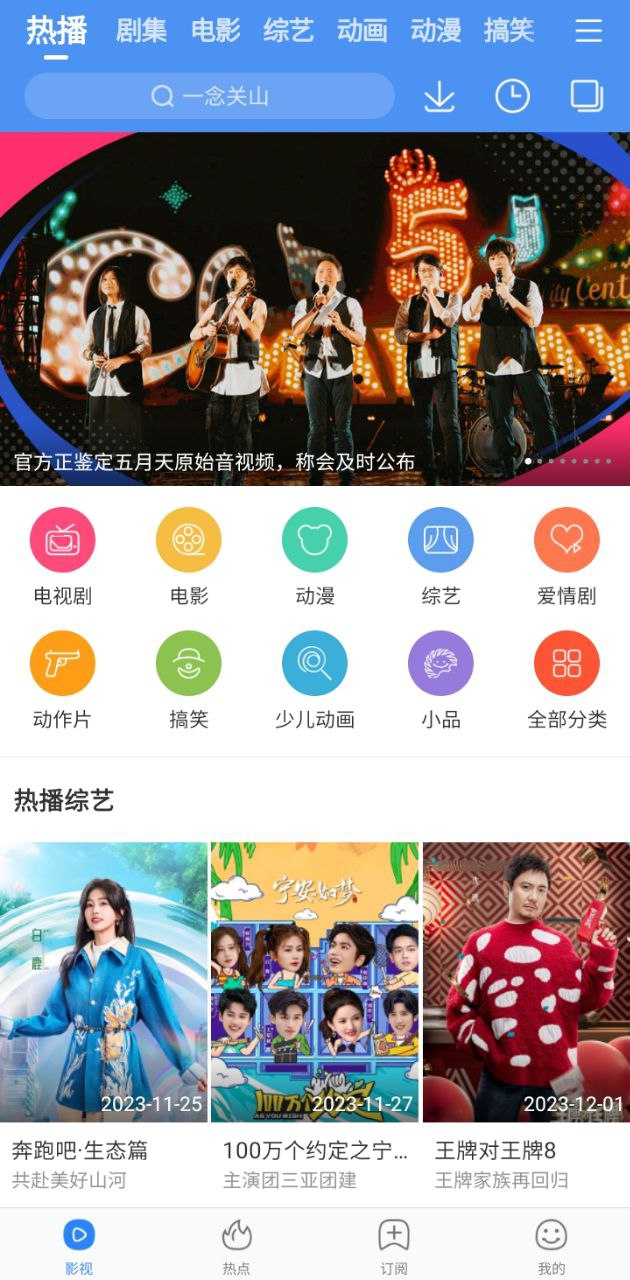Open the downloads icon
Image resolution: width=630 pixels, height=1280 pixels.
439,96
